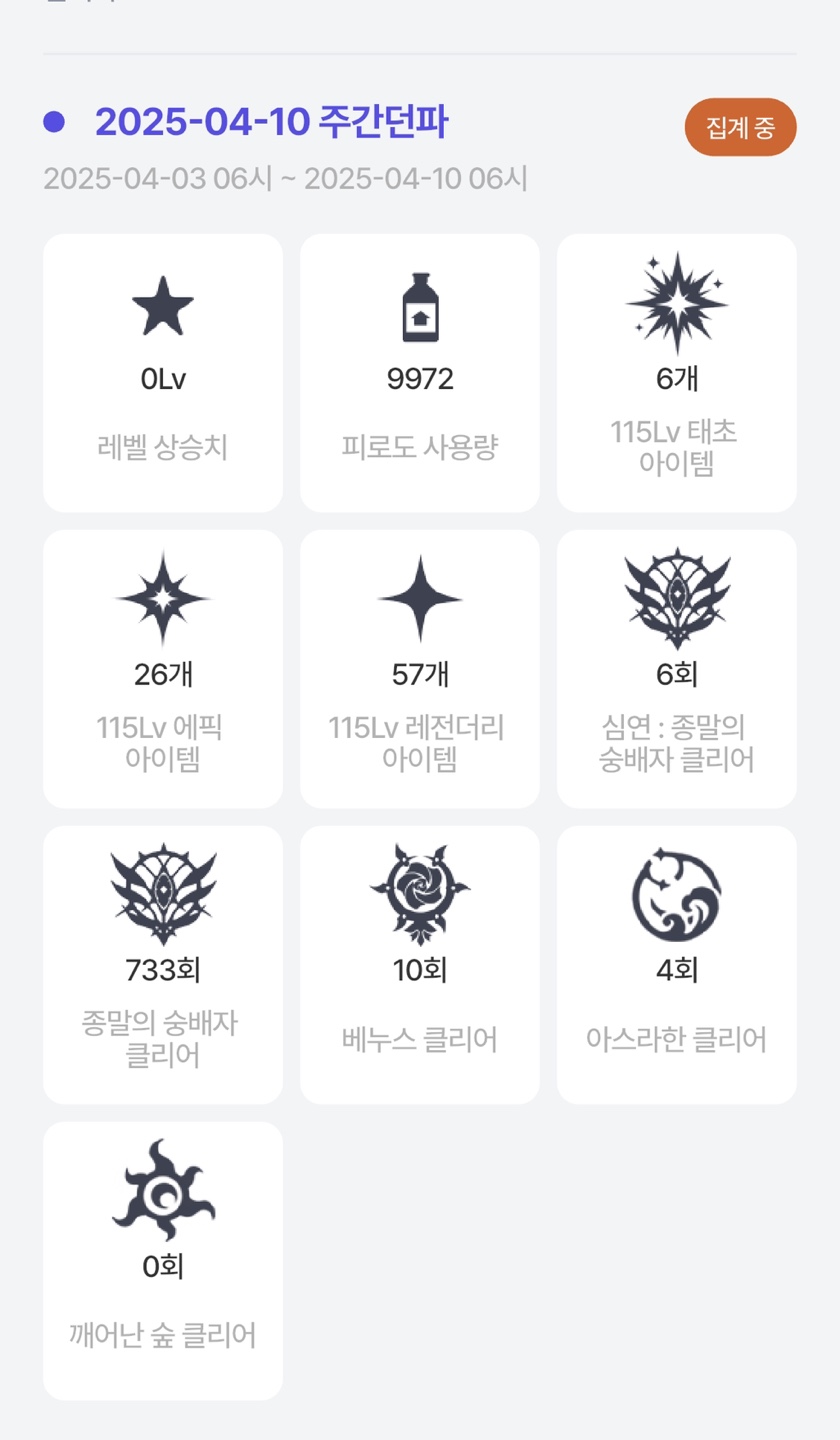
Task: Open the 2025-04-10 주간던파 heading link
Action: point(272,123)
